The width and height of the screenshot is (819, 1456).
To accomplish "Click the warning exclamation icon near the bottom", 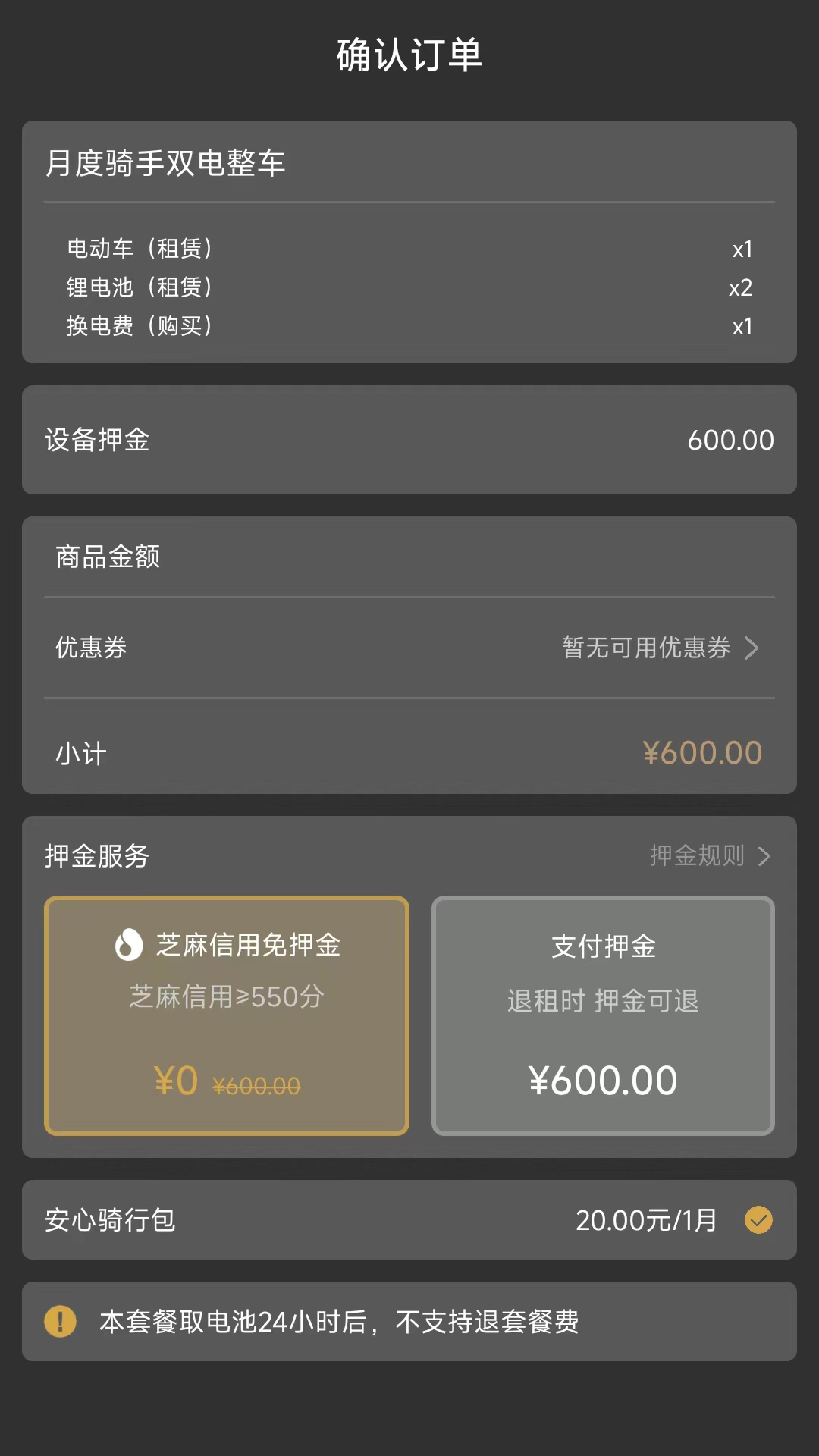I will click(61, 1321).
